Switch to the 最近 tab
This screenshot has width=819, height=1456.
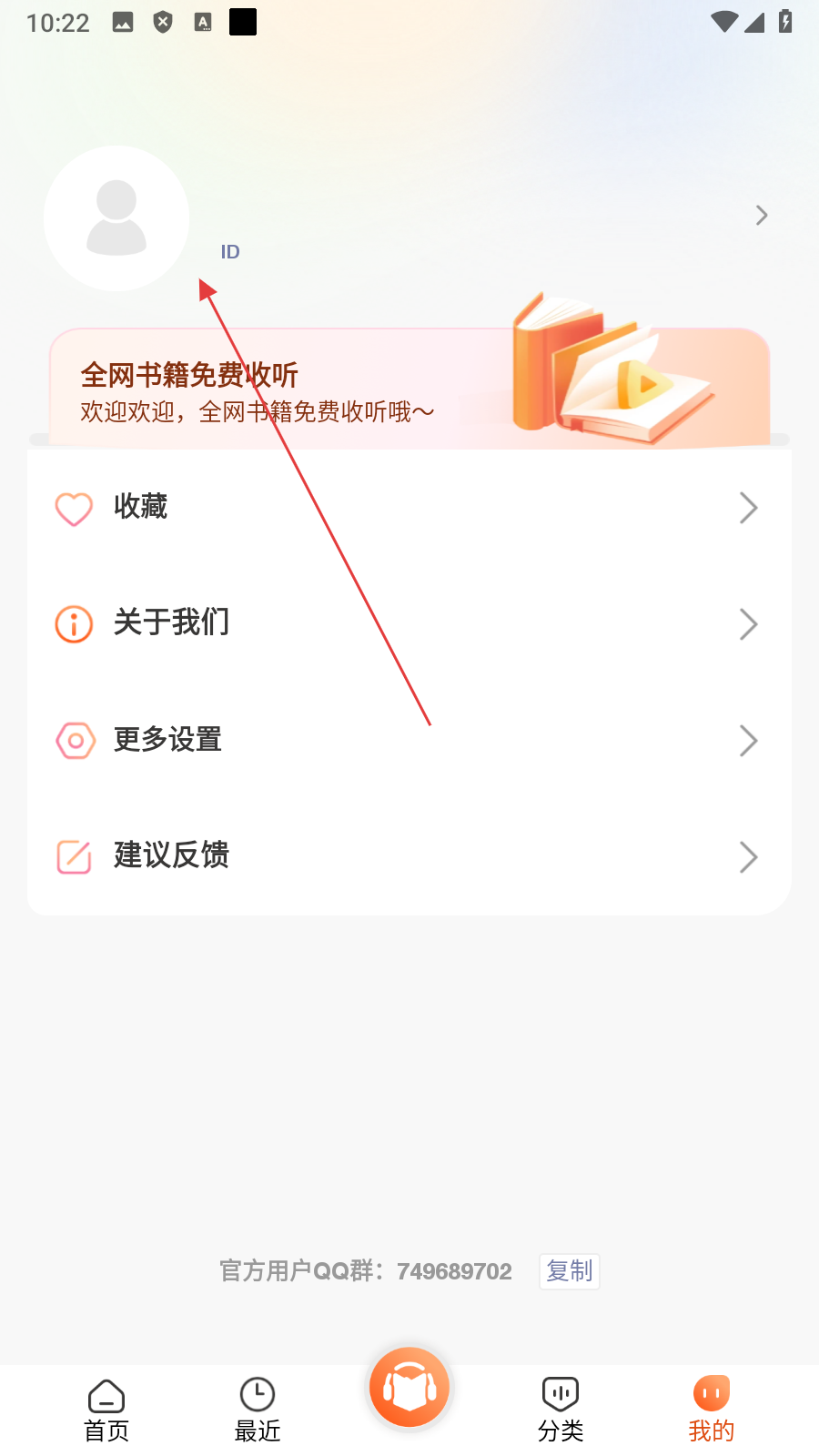click(258, 1410)
